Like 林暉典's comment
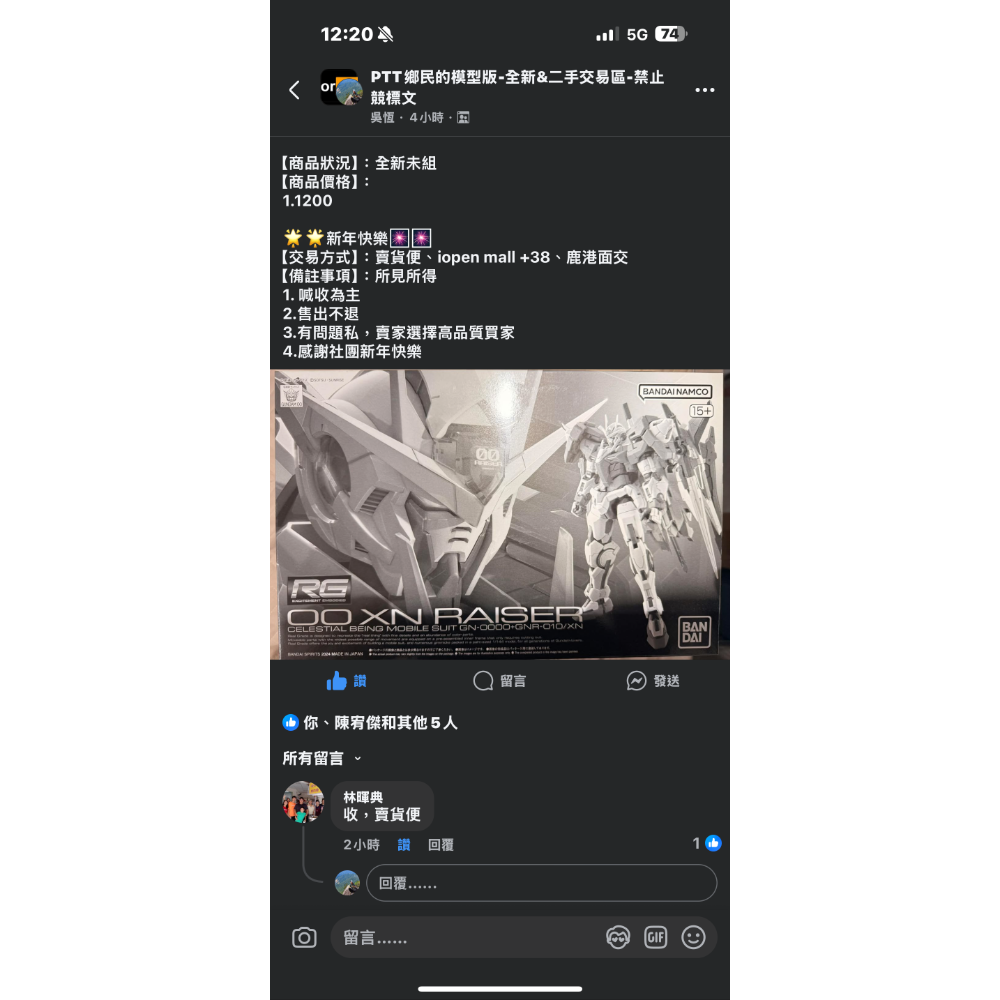This screenshot has width=1000, height=1000. (x=404, y=845)
